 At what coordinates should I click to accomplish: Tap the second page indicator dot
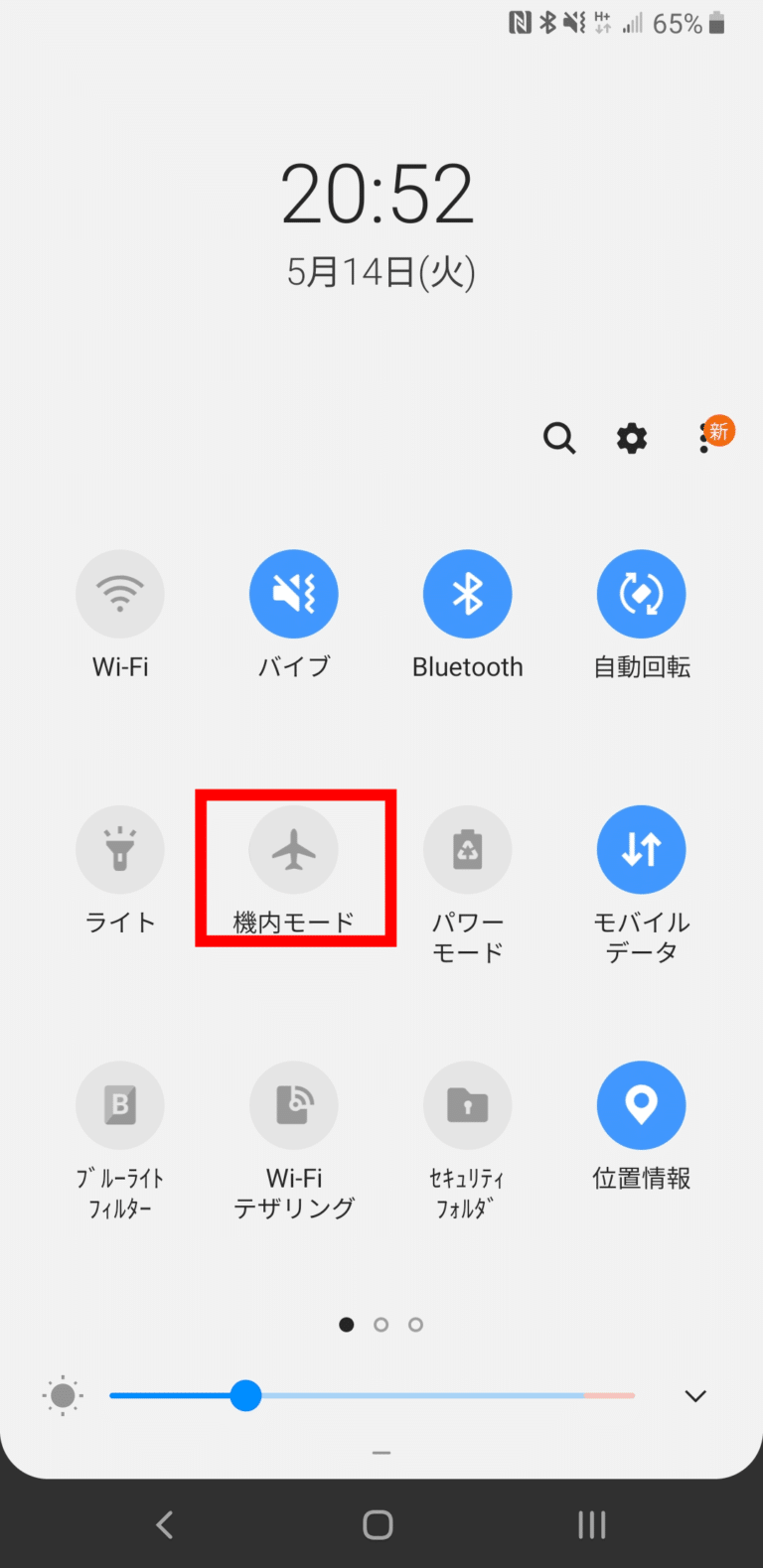pos(381,1324)
